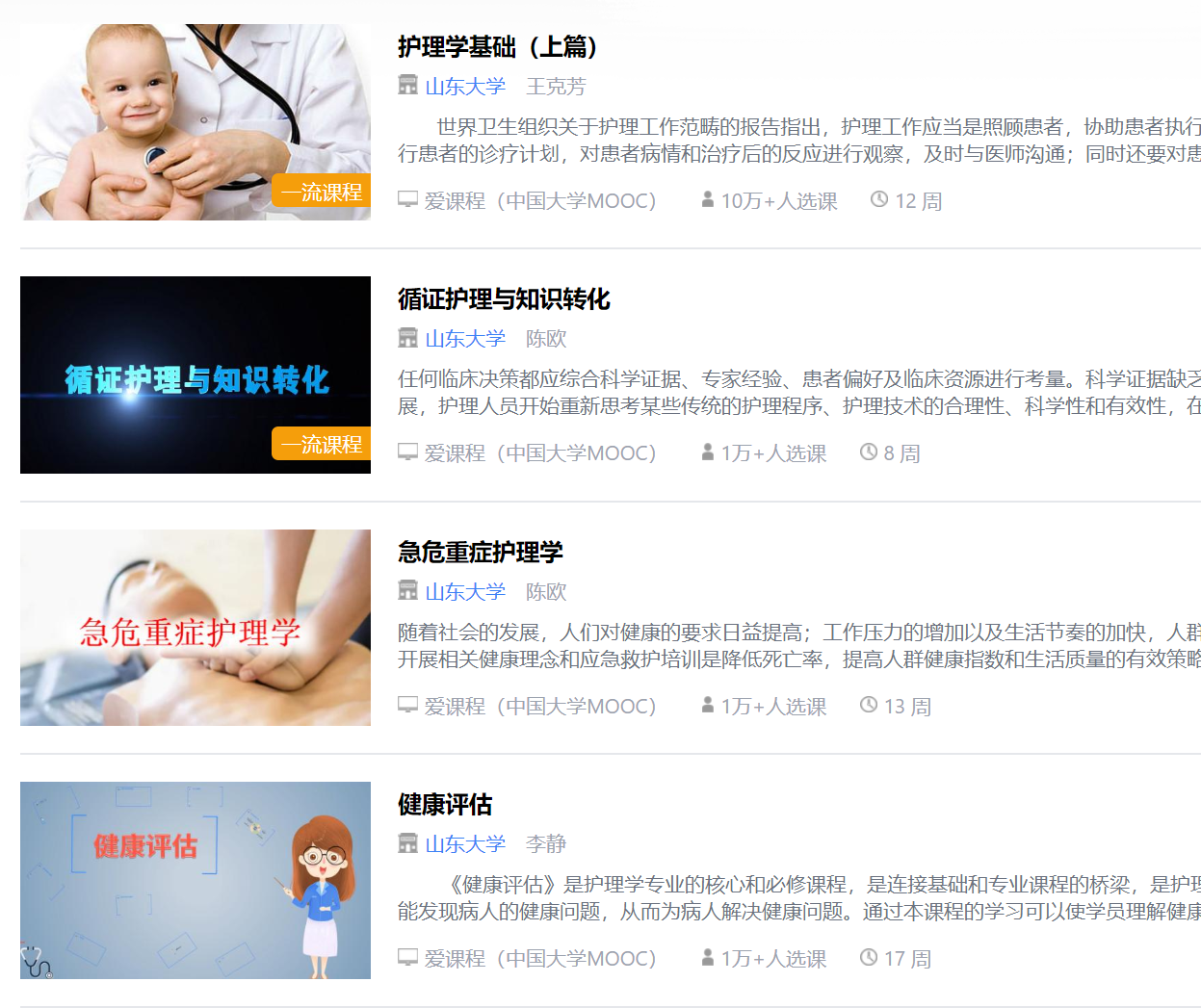Open the 急危重症护理学 course title
Screen dimensions: 1201x1008
coord(480,553)
